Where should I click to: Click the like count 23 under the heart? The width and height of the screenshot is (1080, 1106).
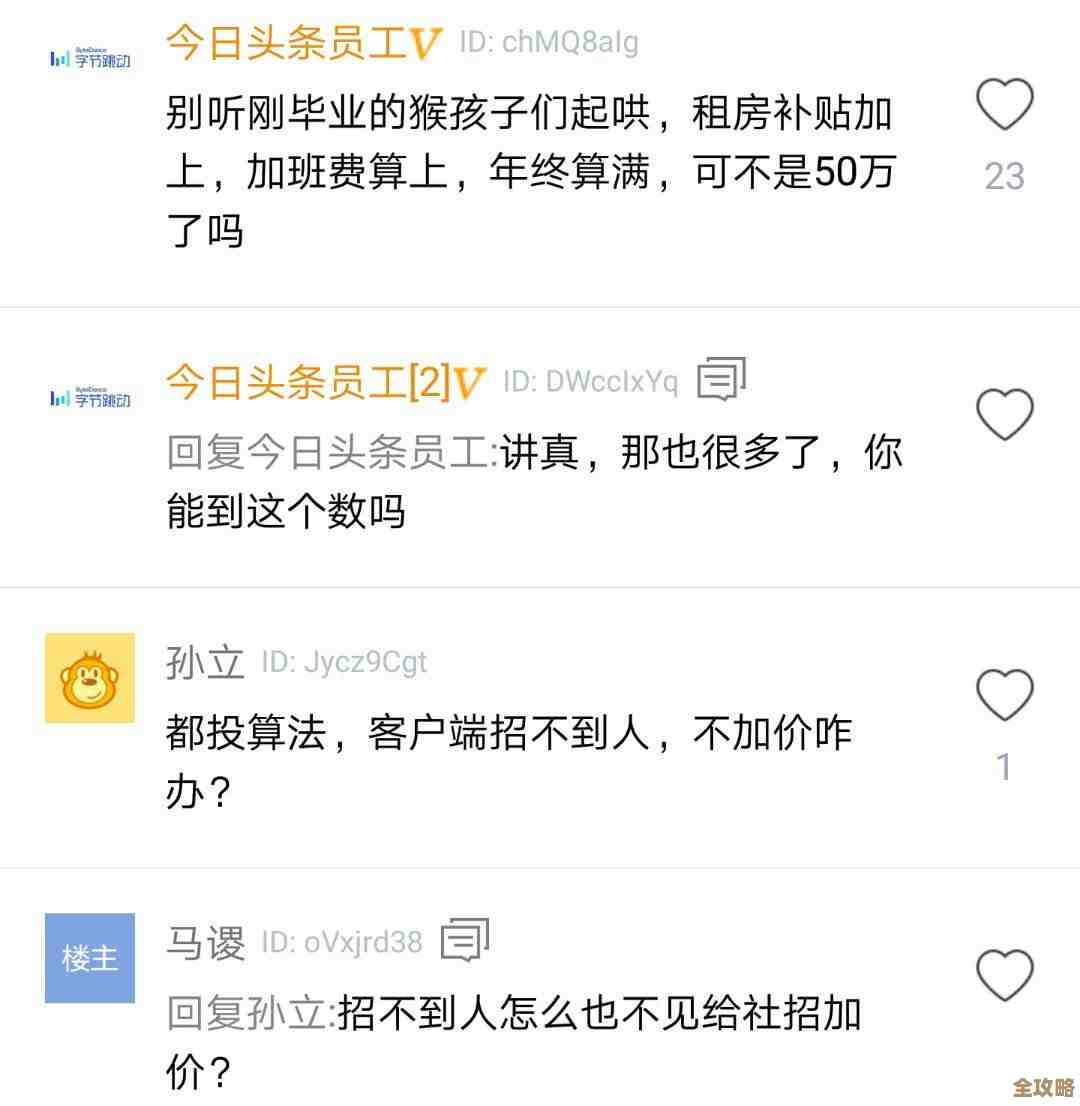1004,177
